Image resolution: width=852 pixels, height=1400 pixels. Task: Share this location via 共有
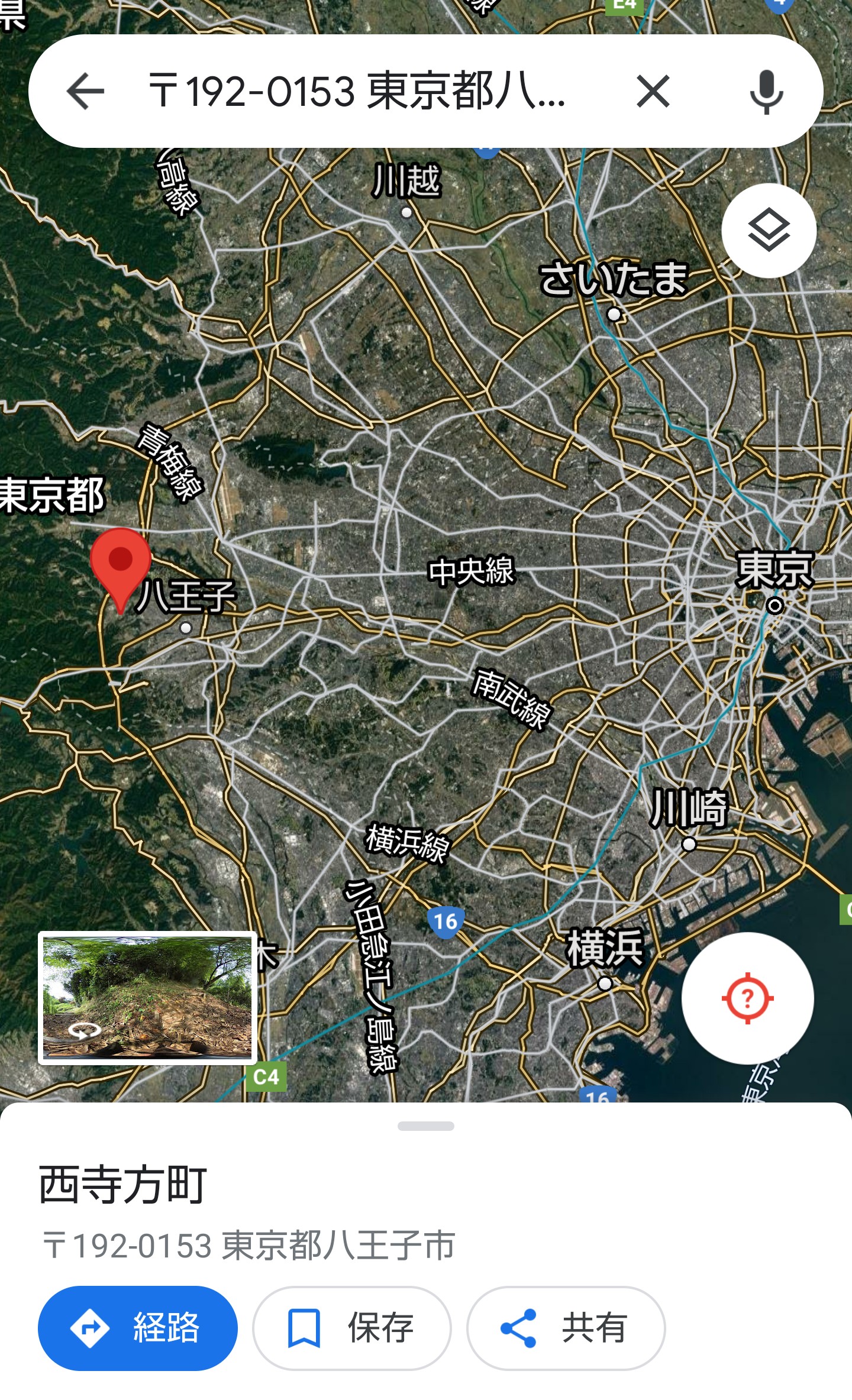(x=566, y=1328)
